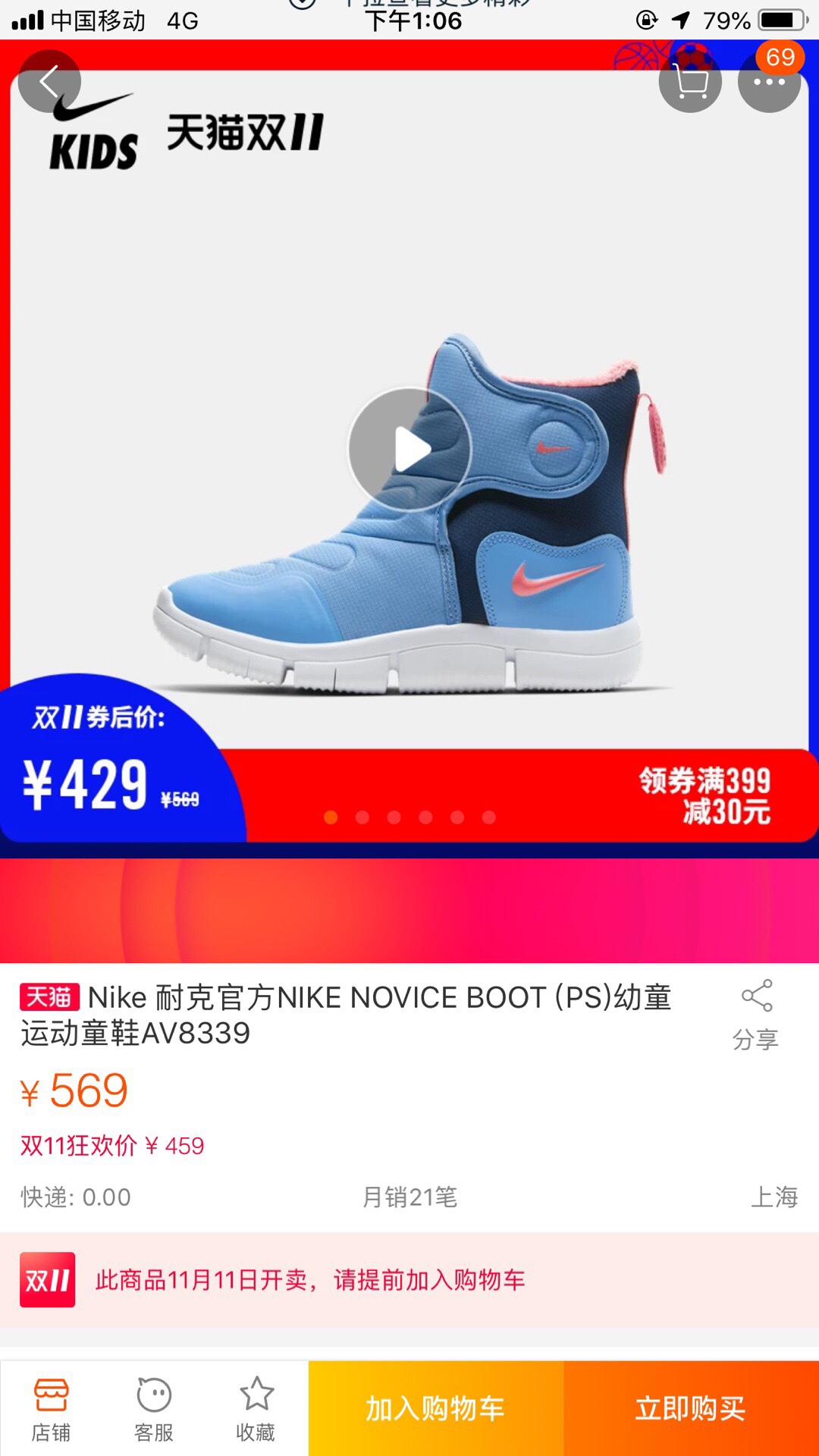Contact 客服 customer service
Screen dimensions: 819x1456
point(154,1409)
